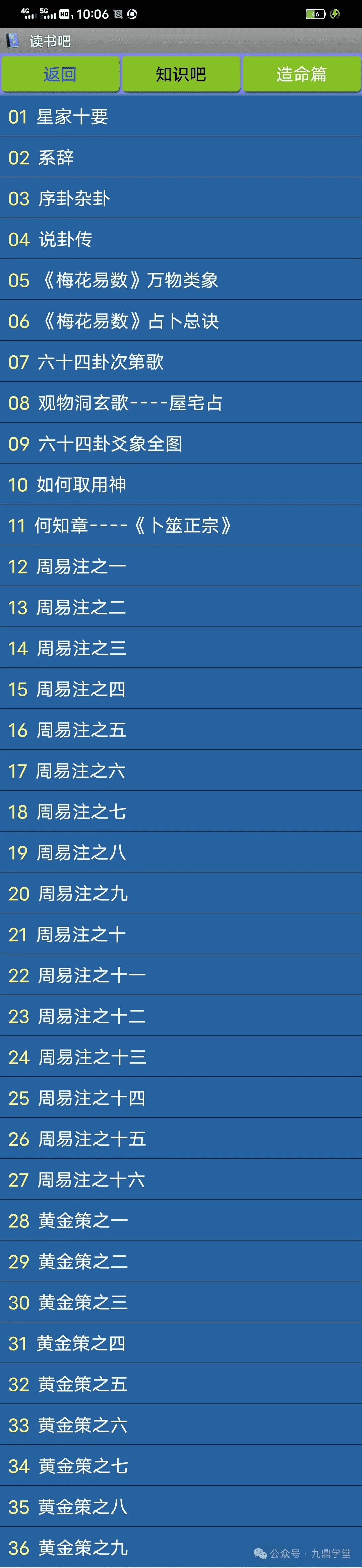Image resolution: width=362 pixels, height=1568 pixels.
Task: Open 28 黄金策之一
Action: (181, 1220)
